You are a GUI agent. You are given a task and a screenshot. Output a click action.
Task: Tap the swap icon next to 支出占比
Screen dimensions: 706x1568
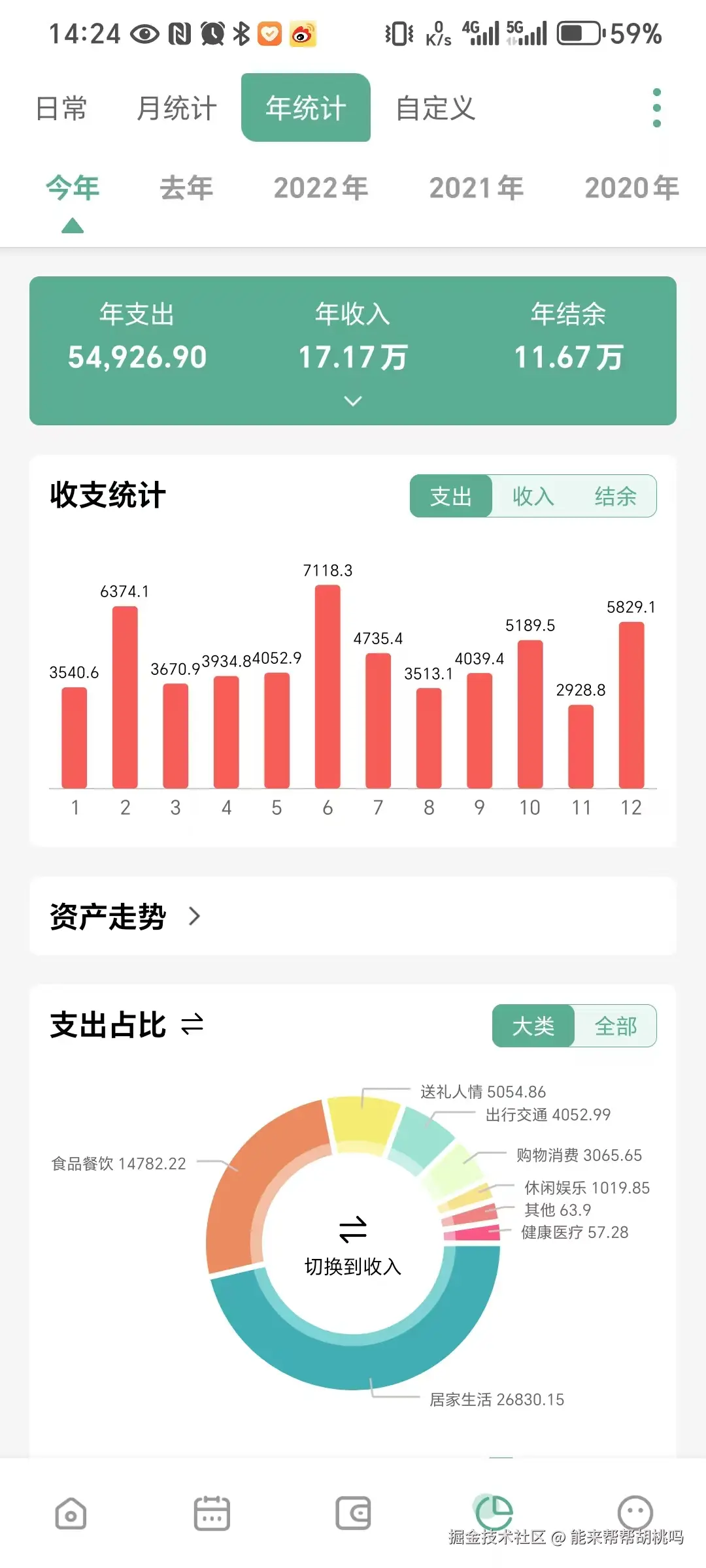click(193, 1024)
